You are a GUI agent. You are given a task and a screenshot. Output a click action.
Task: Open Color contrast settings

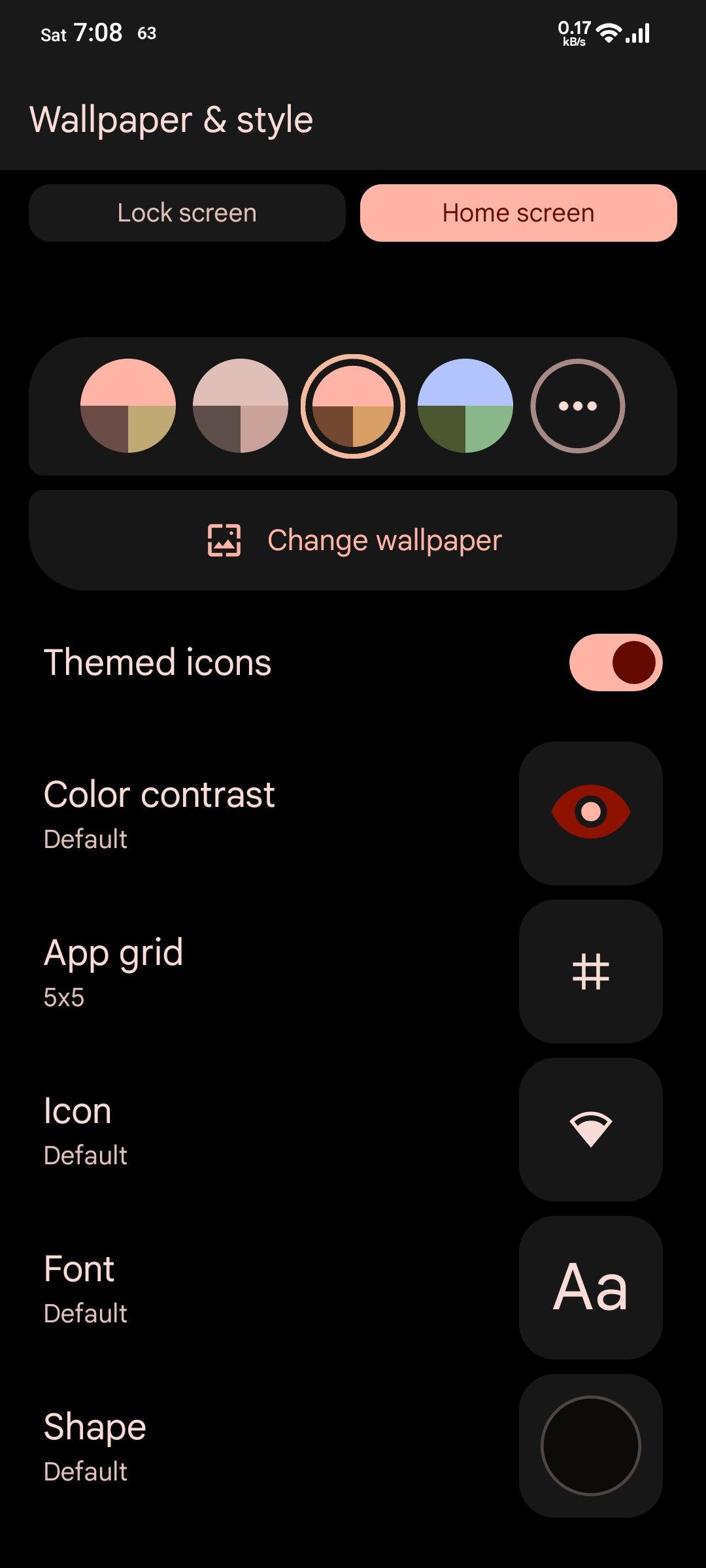[353, 813]
